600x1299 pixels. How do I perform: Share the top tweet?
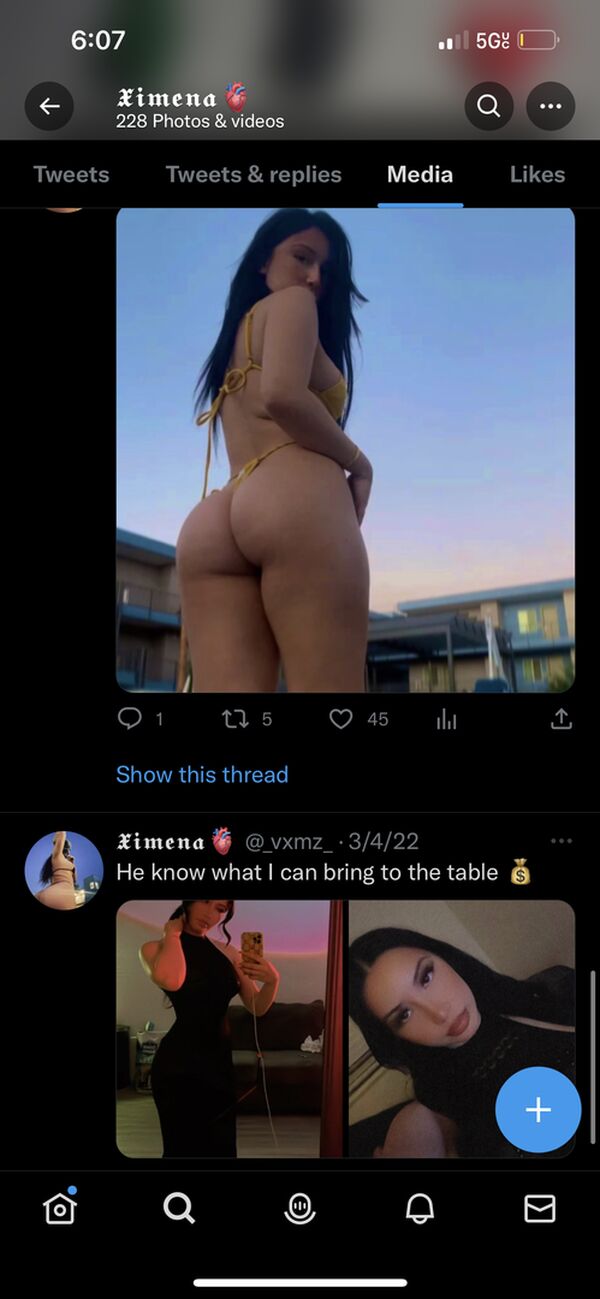561,718
